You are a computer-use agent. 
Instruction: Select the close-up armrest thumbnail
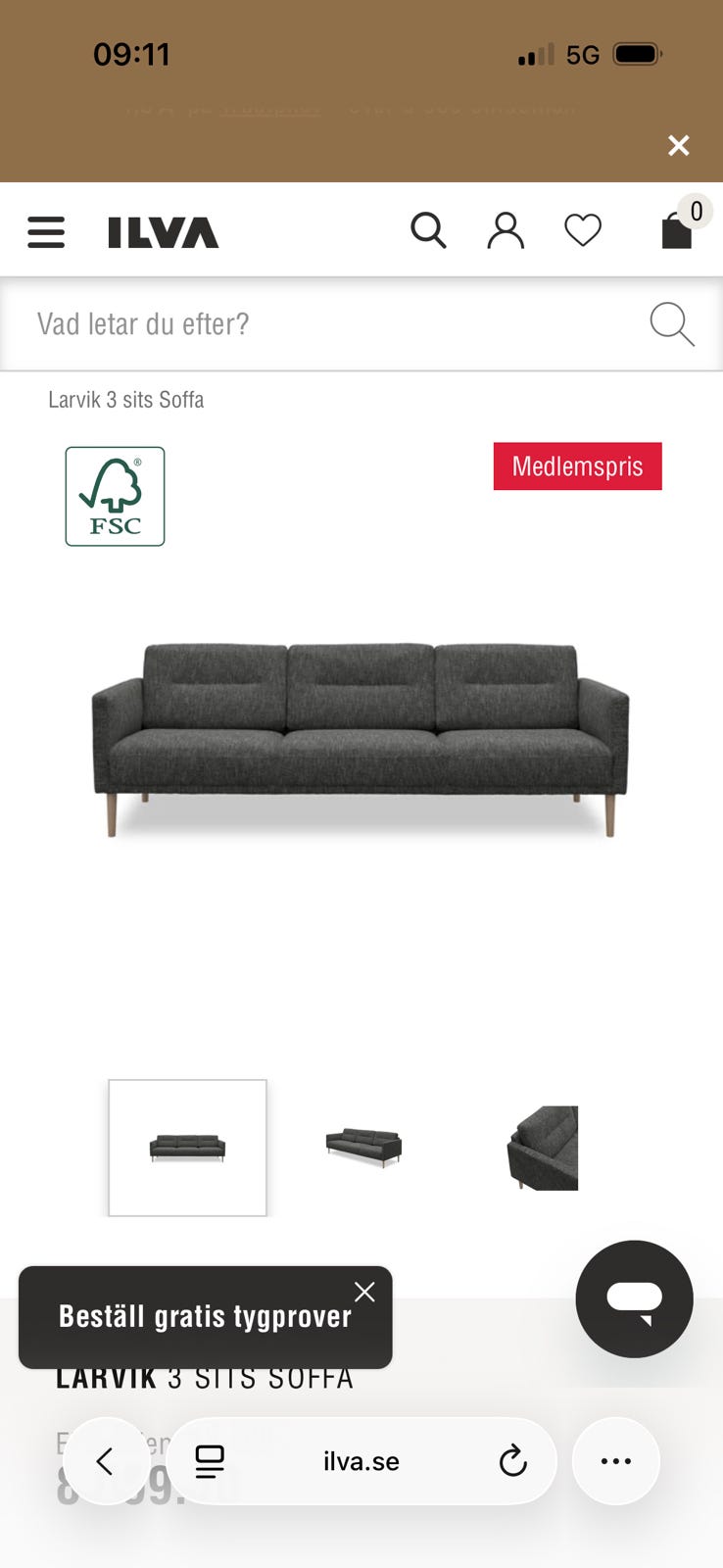tap(541, 1147)
